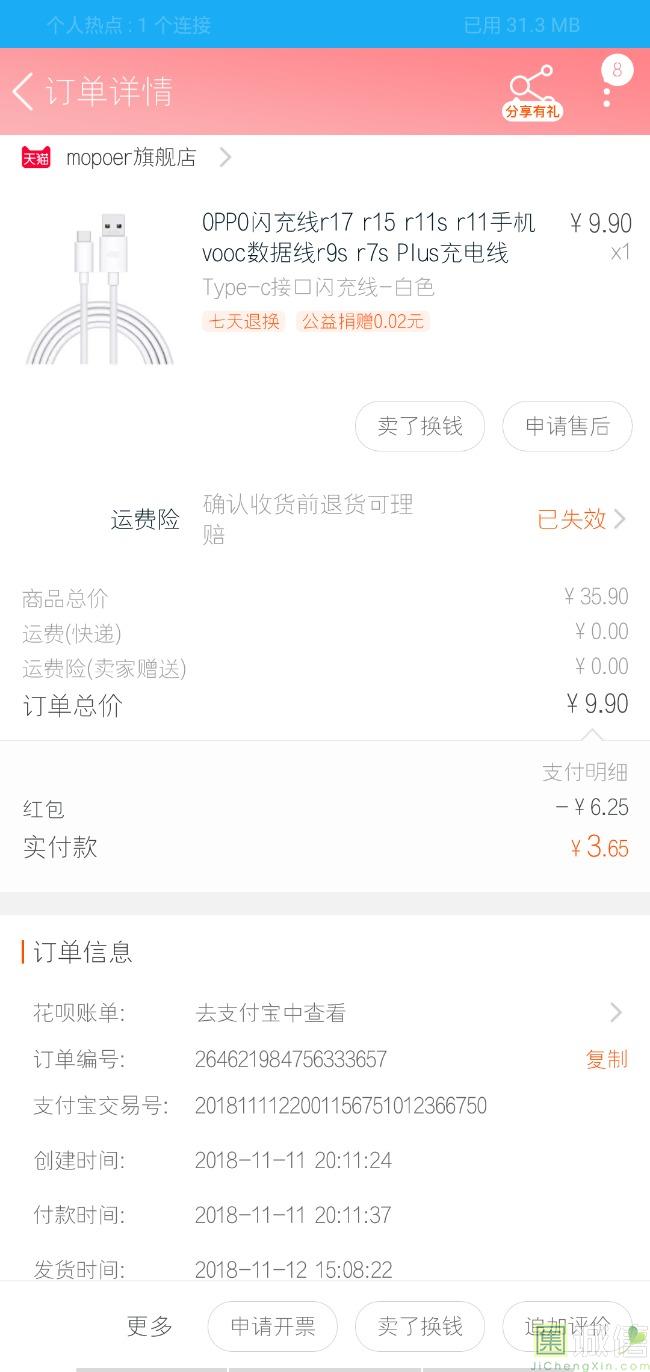
Task: Open the 运费险 已失效 details
Action: coord(581,519)
